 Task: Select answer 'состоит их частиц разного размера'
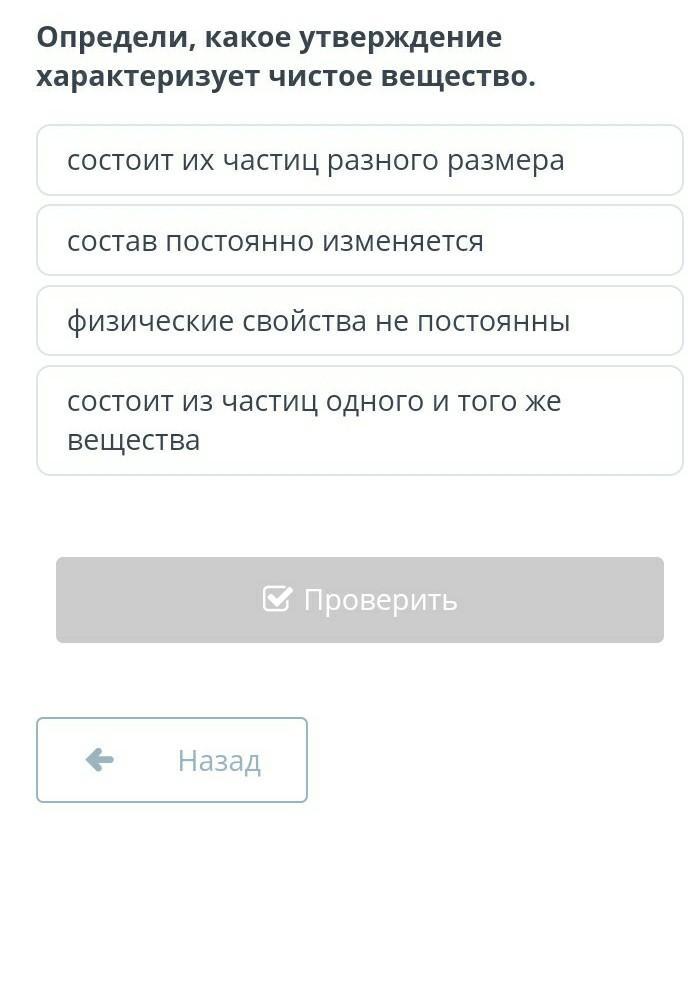(359, 160)
